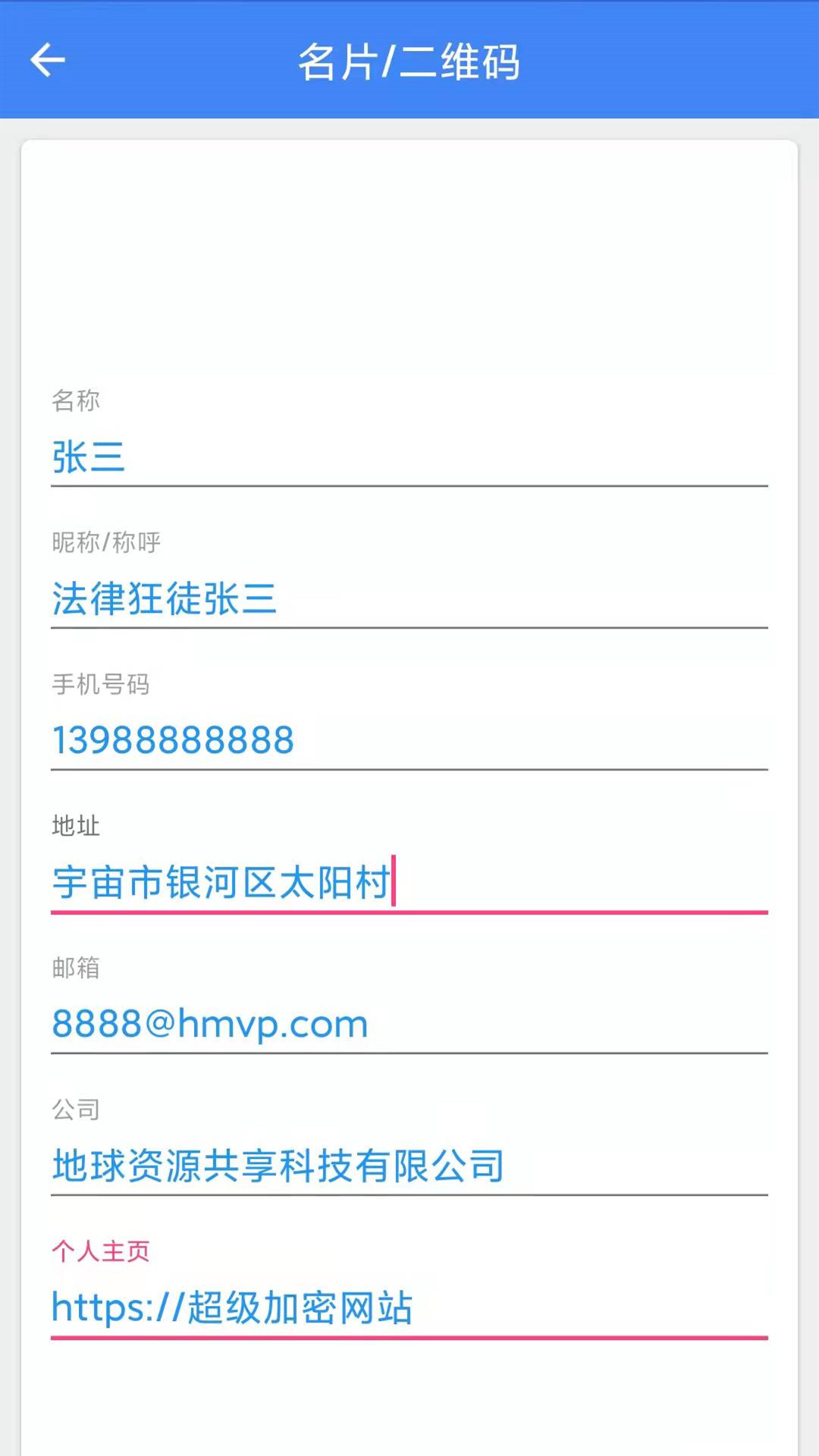Focus the 地址 address field

point(409,883)
